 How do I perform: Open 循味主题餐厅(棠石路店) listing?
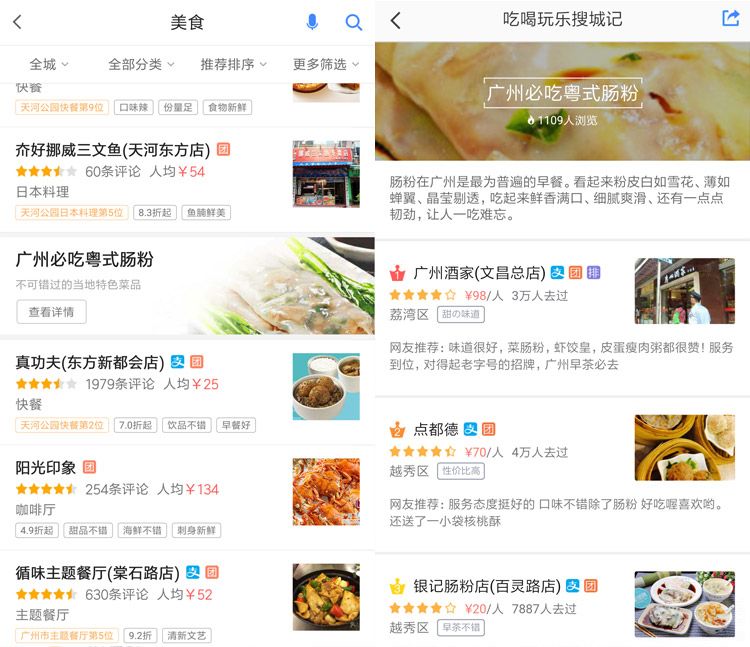(98, 573)
